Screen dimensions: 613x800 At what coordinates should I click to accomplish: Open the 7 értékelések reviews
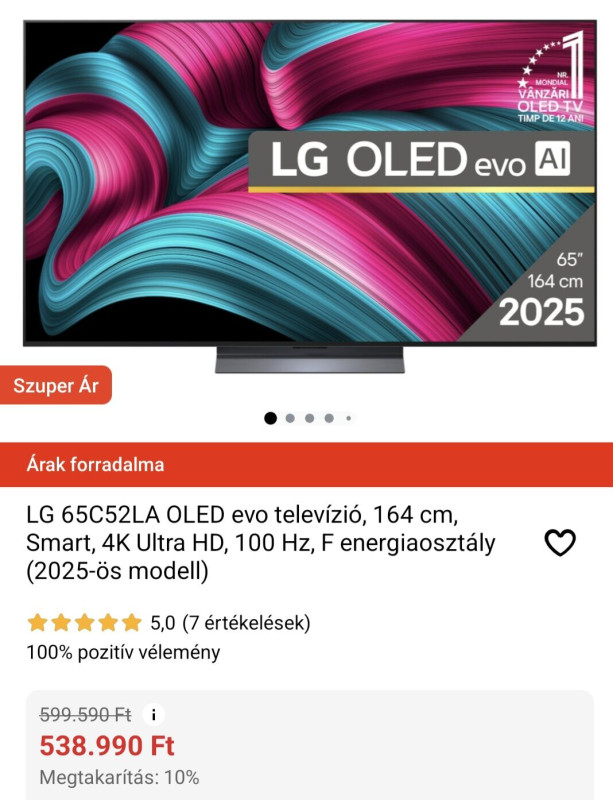pyautogui.click(x=246, y=623)
